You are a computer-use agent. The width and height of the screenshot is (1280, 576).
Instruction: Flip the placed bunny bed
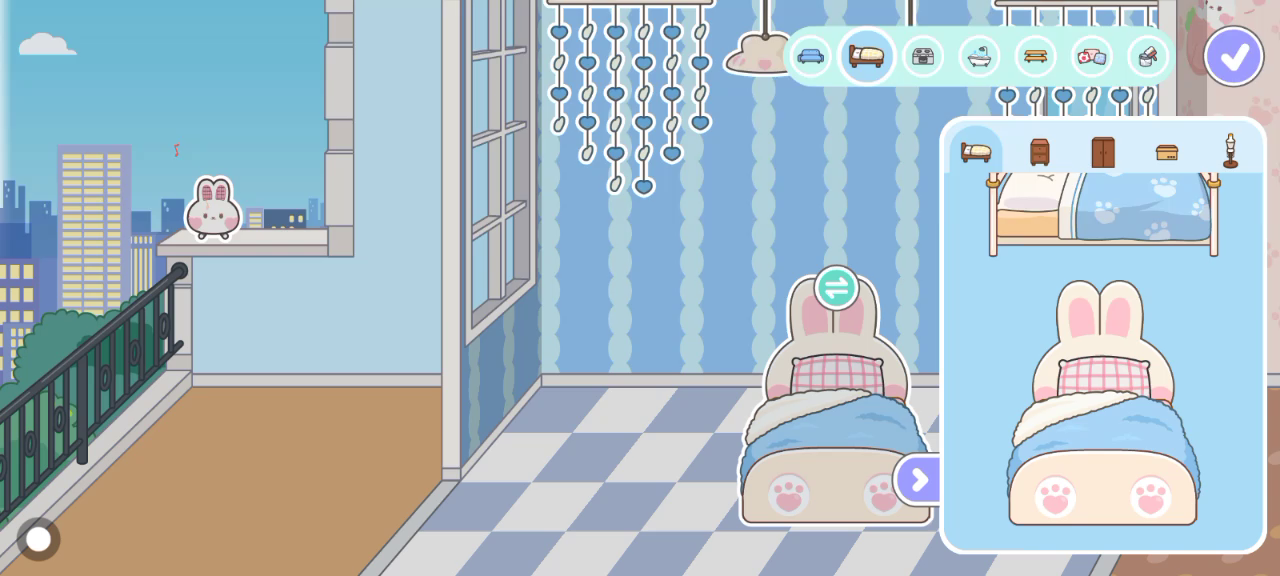point(836,288)
